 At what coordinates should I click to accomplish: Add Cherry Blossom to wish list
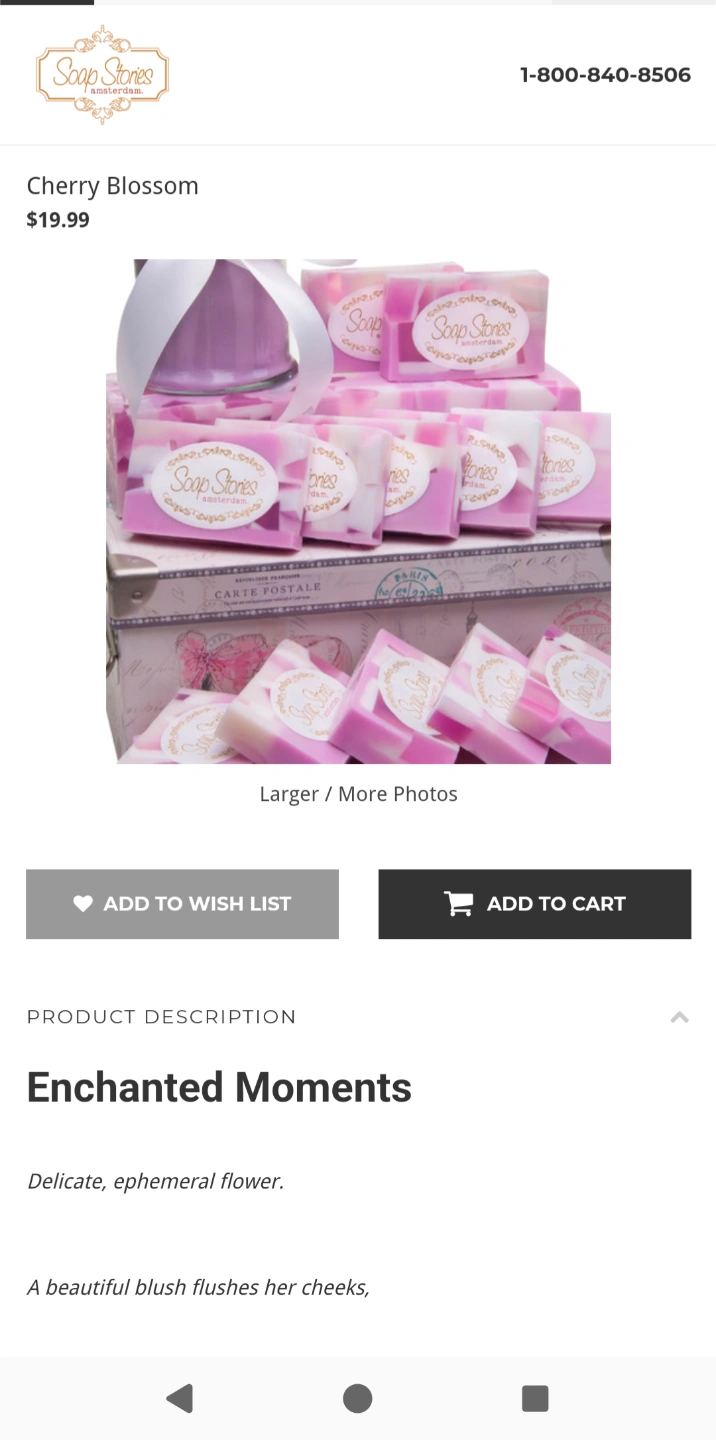coord(182,904)
